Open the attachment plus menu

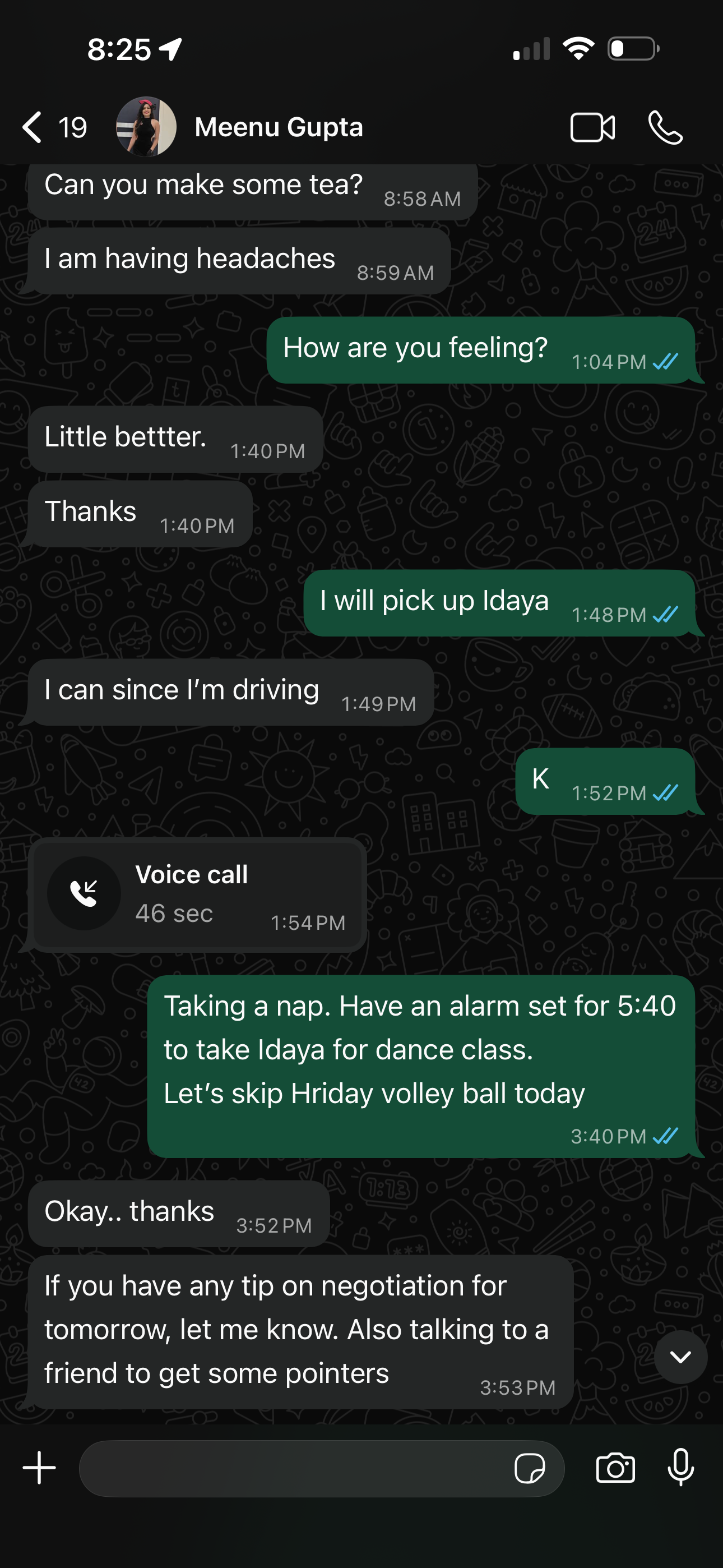tap(40, 1468)
